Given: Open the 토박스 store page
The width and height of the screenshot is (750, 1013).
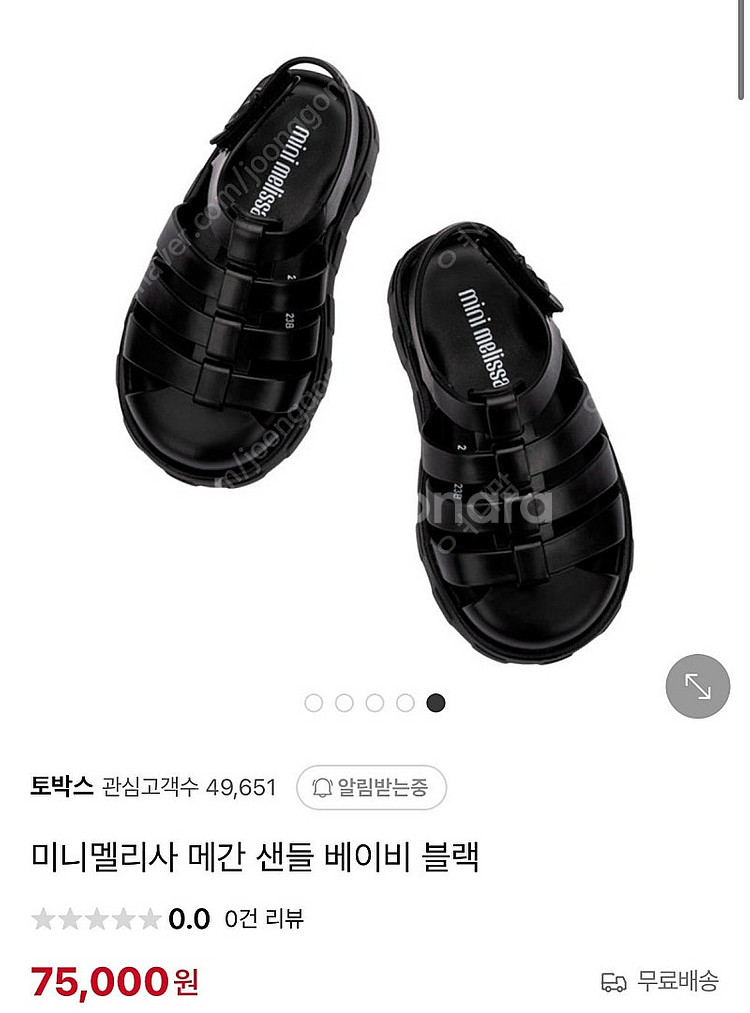Looking at the screenshot, I should coord(62,787).
